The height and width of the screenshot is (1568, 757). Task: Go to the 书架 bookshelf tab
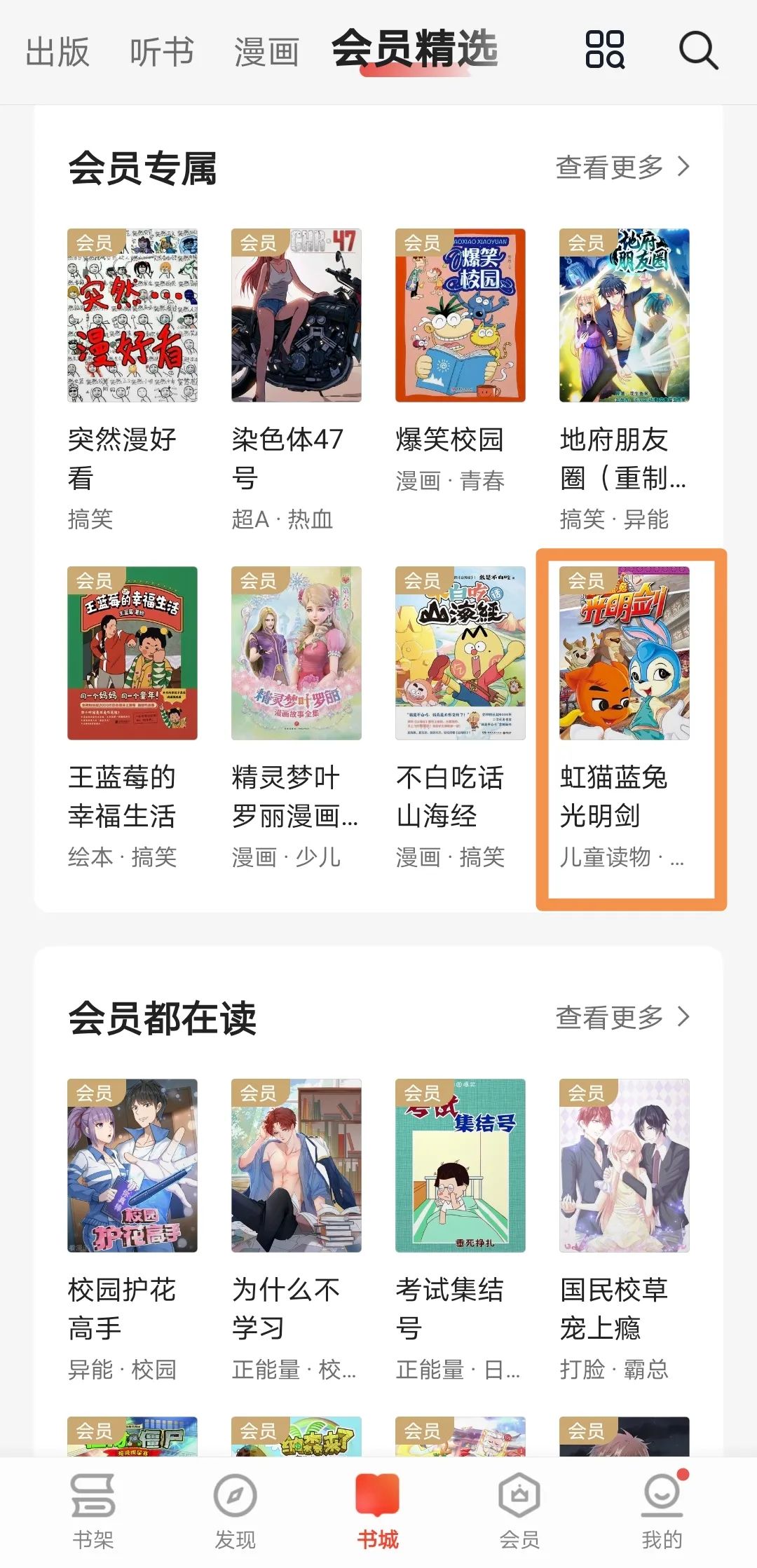point(93,1512)
